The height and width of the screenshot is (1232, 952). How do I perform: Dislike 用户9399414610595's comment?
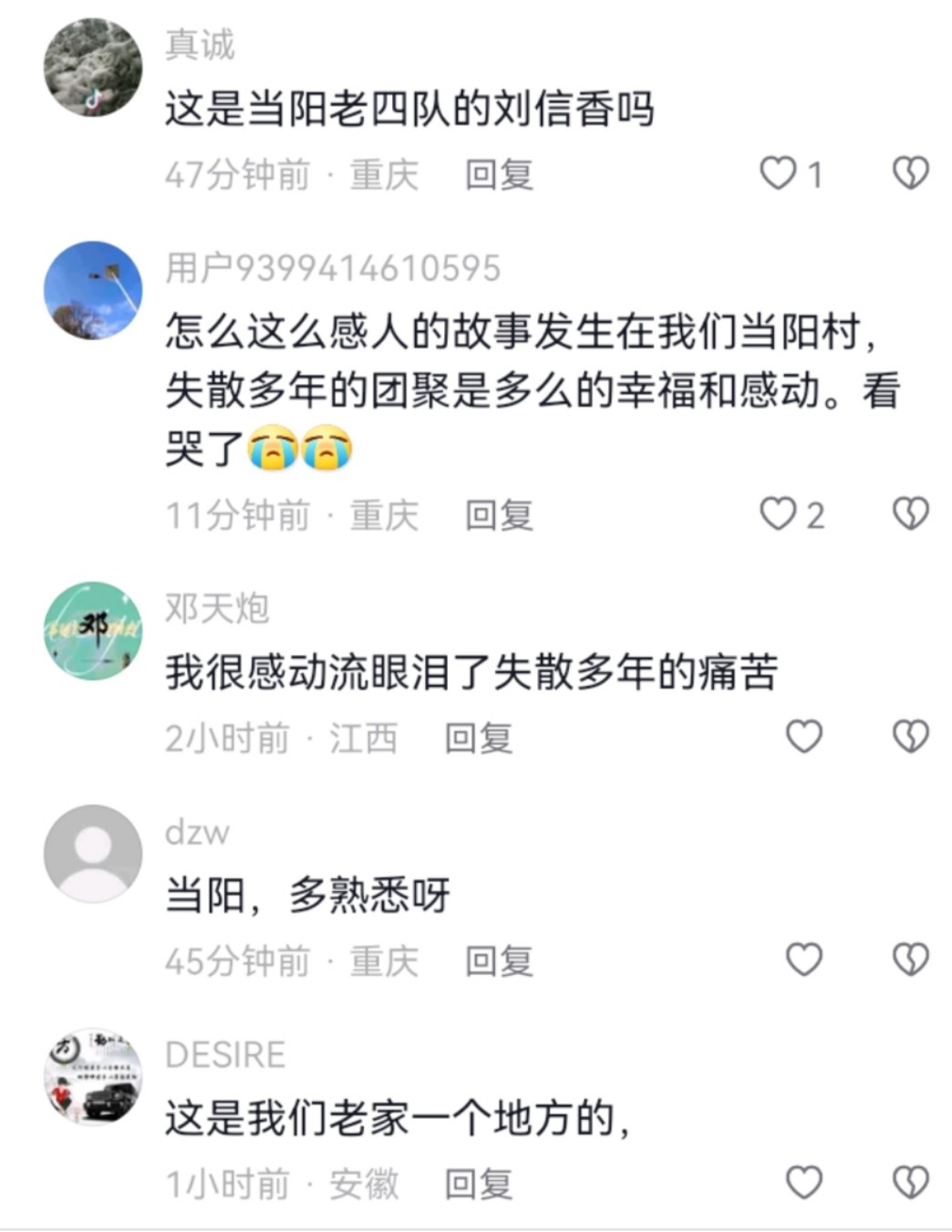click(x=910, y=515)
